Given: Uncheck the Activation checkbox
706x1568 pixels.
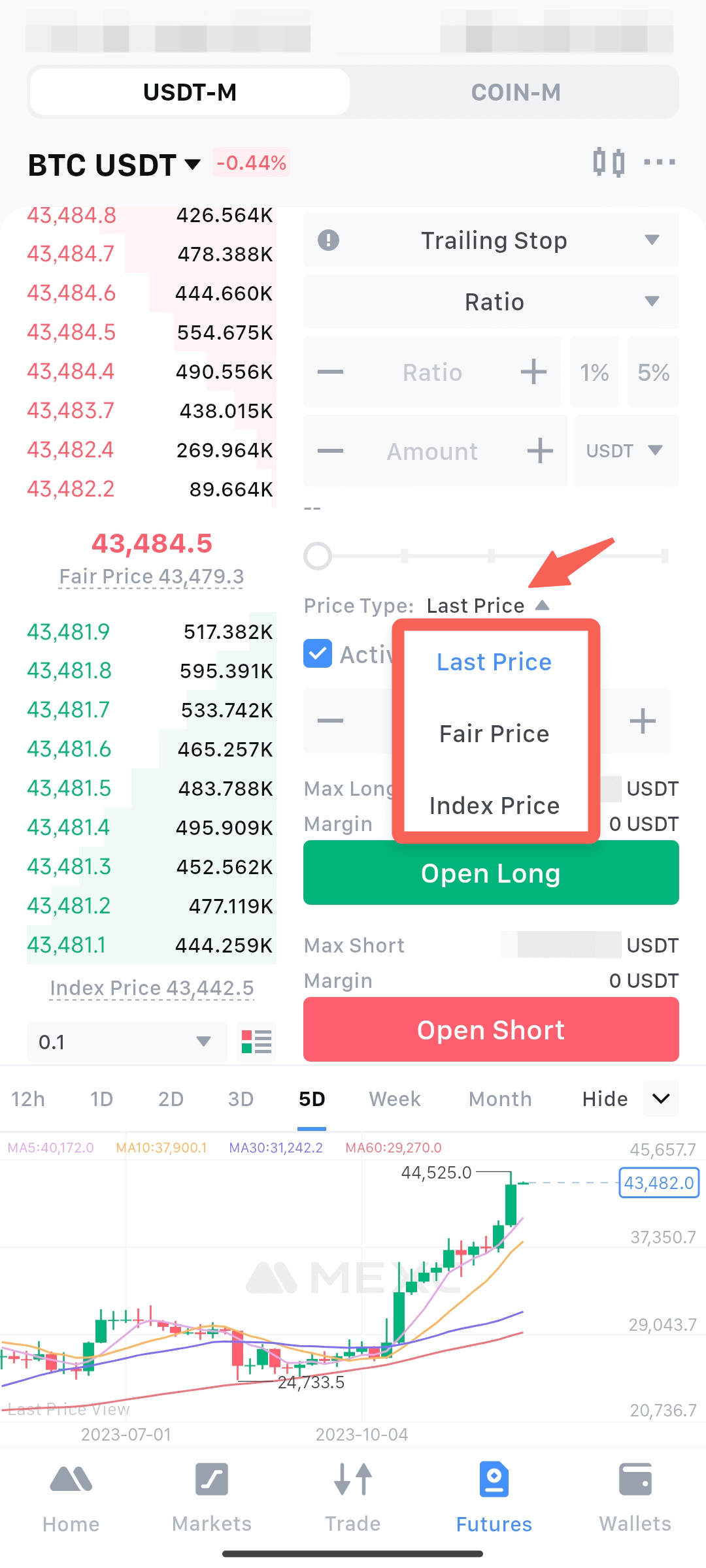Looking at the screenshot, I should coord(318,654).
